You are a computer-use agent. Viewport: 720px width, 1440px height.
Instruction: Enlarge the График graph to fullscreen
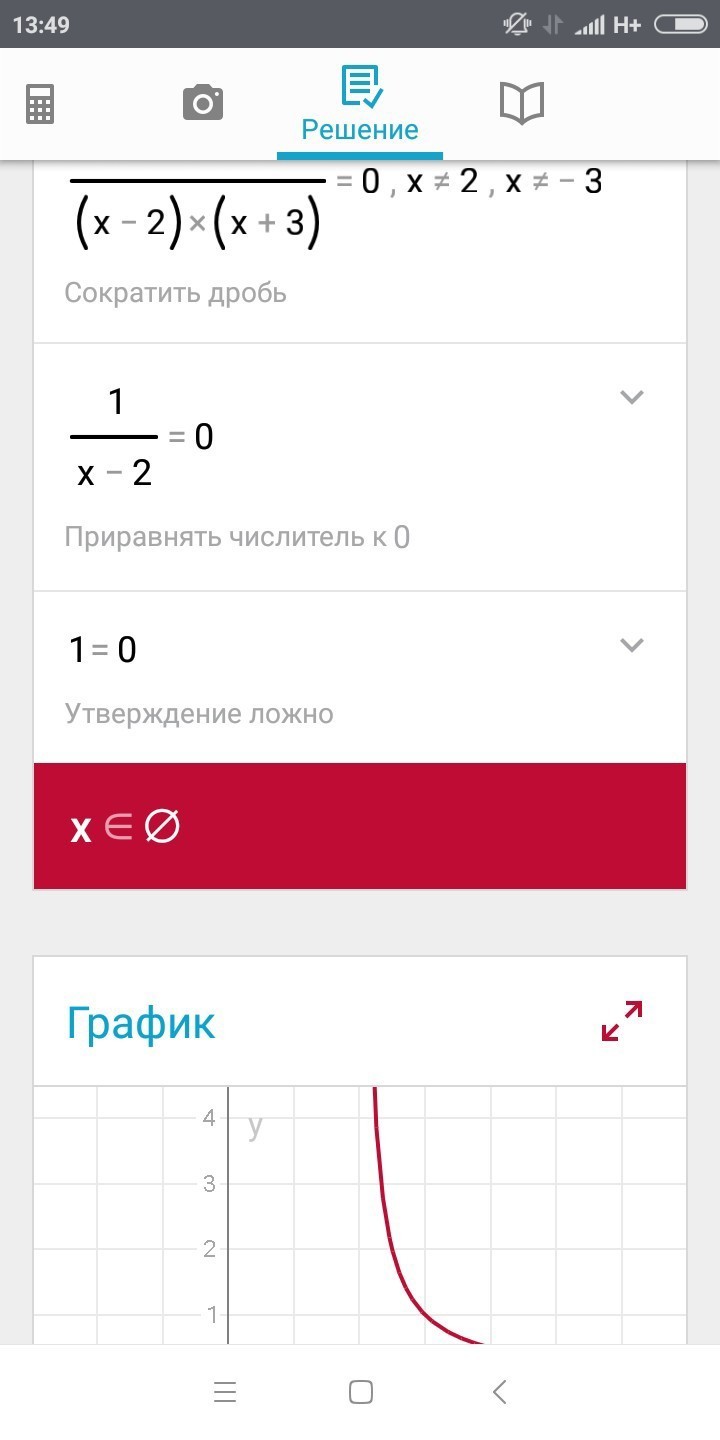click(x=621, y=1021)
